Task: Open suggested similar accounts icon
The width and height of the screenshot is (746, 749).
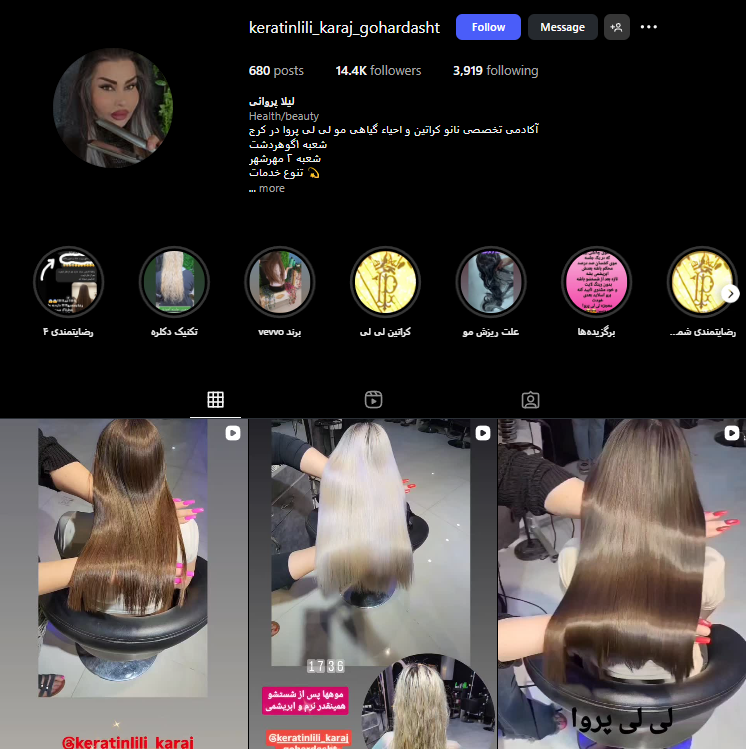Action: tap(617, 27)
